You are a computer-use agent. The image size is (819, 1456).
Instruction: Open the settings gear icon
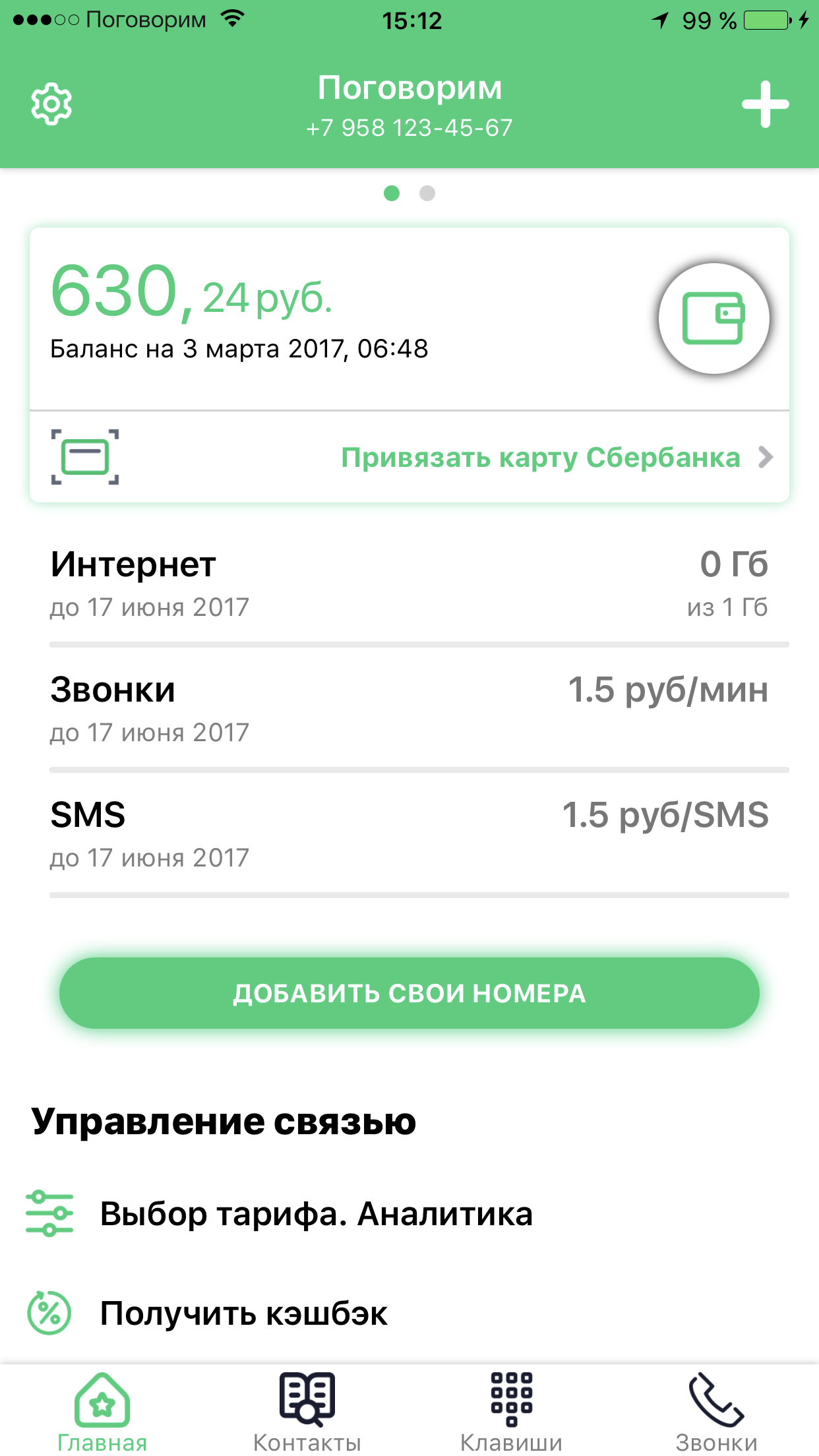pos(51,104)
